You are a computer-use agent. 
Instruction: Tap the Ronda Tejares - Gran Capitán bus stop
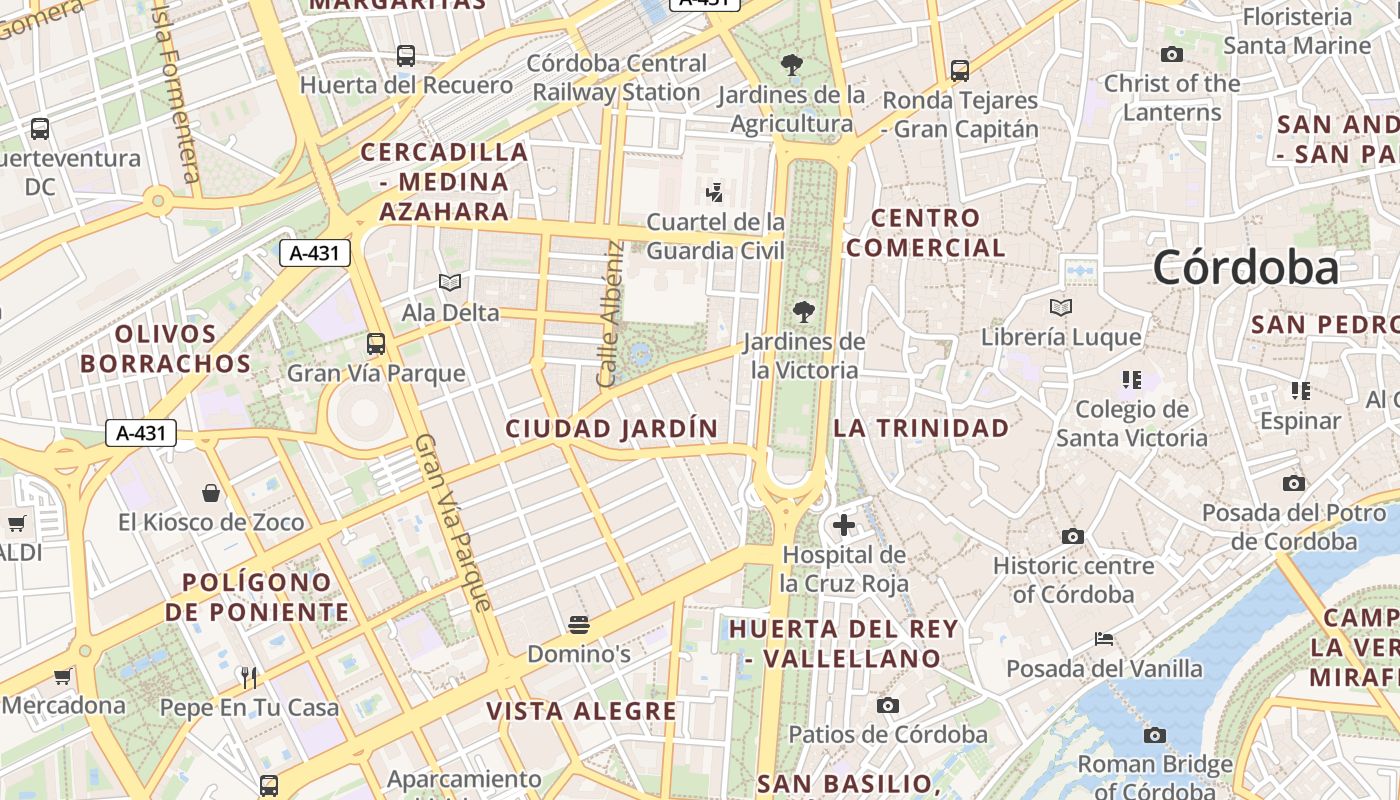(x=960, y=71)
